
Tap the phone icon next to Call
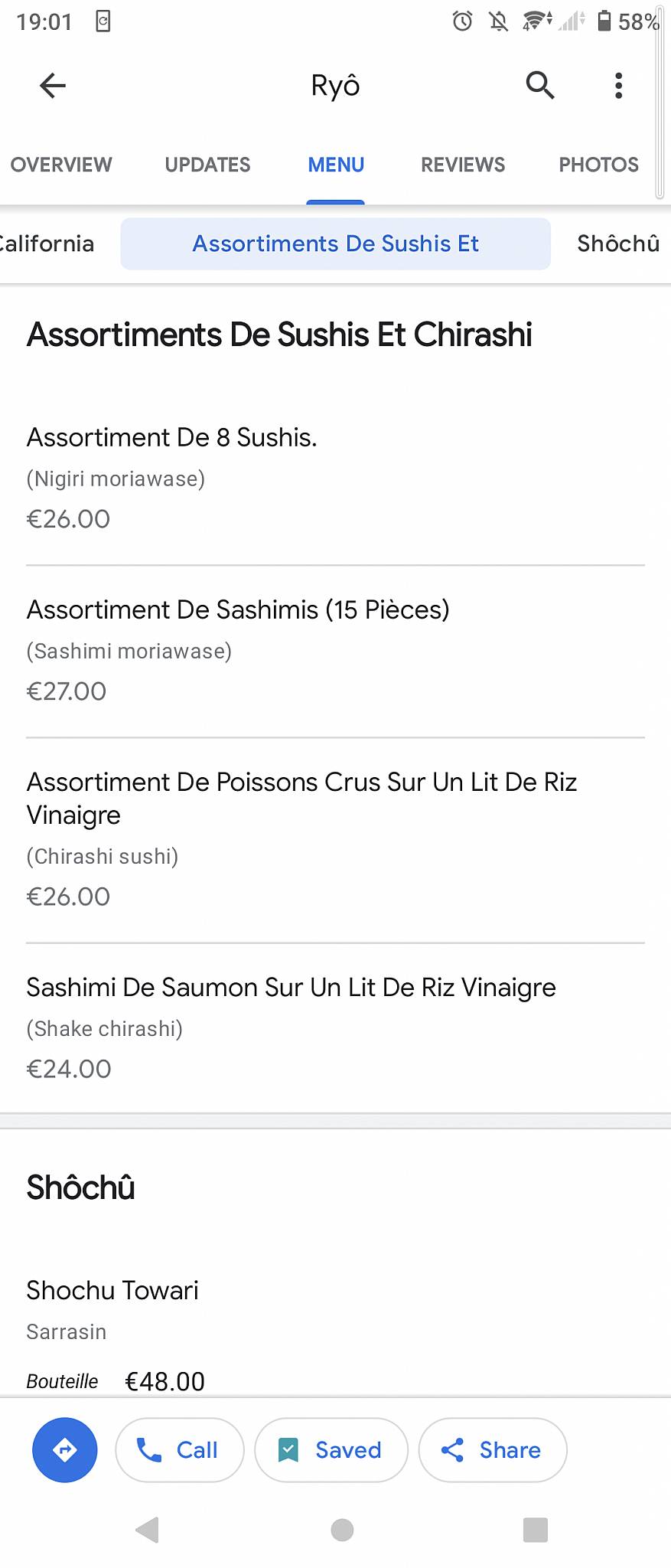[x=150, y=1449]
